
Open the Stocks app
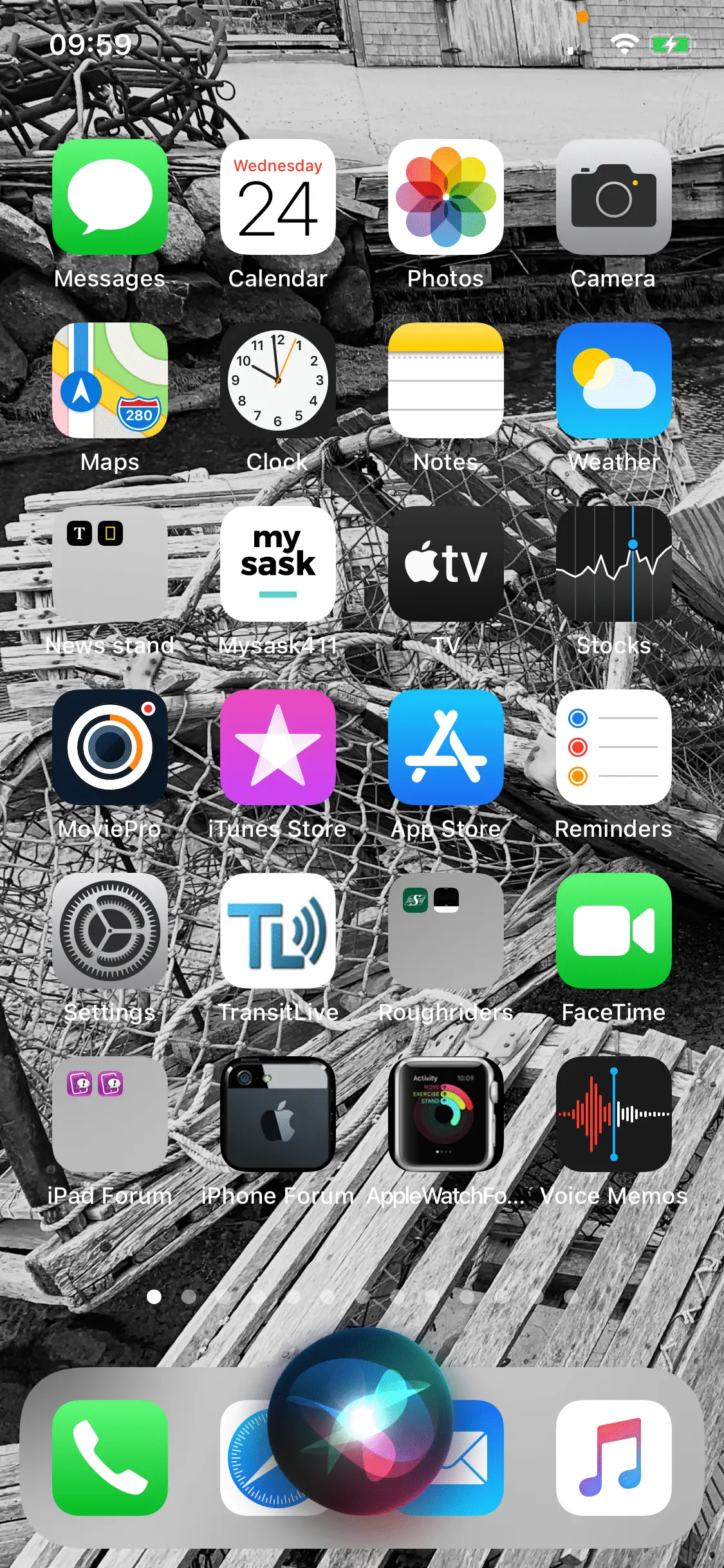click(x=614, y=564)
